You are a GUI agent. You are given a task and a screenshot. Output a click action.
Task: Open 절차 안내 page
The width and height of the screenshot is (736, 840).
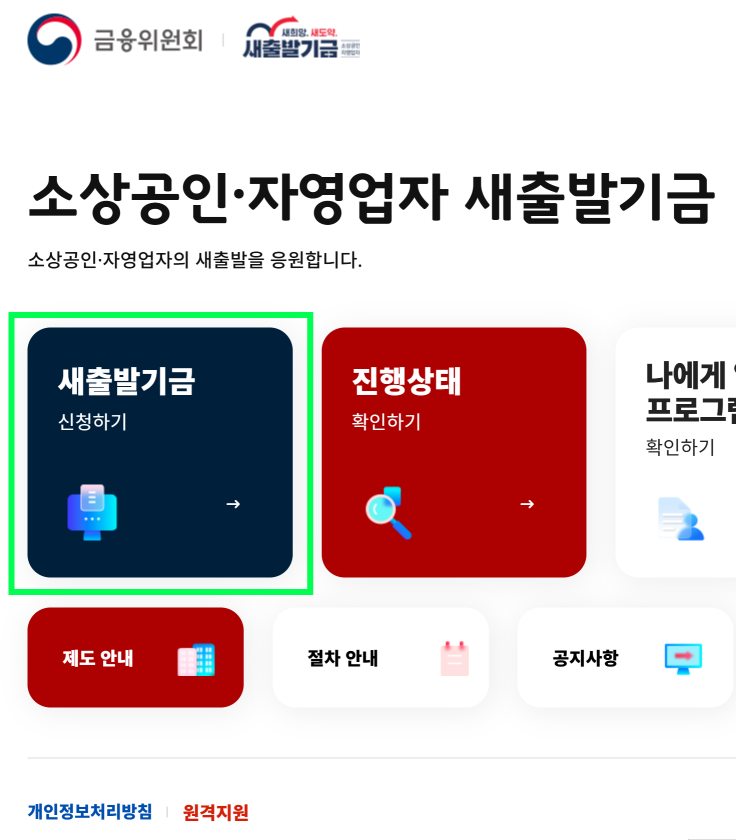tap(380, 658)
